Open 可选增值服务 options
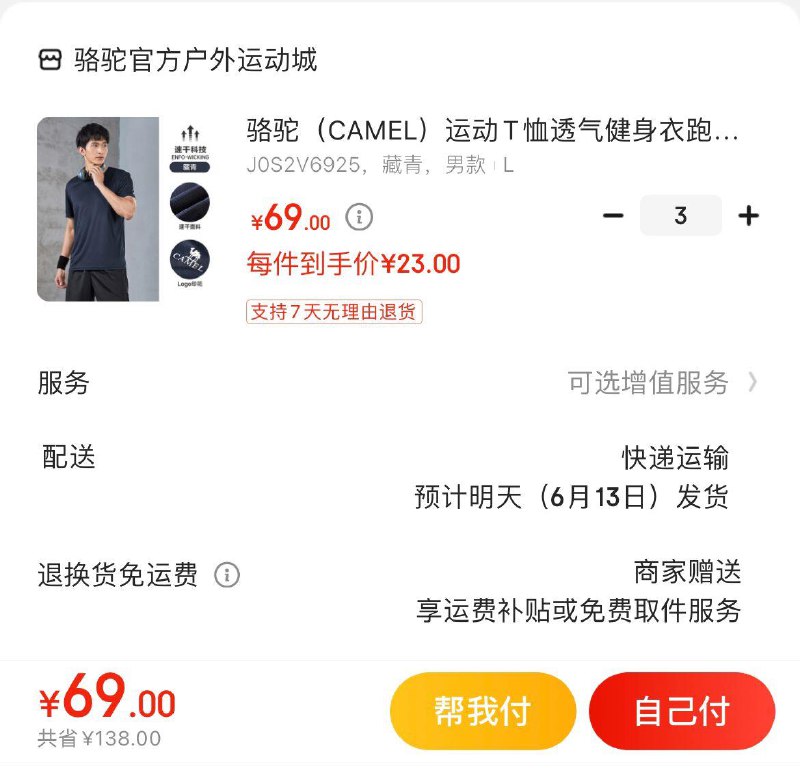This screenshot has width=800, height=779. coord(662,382)
